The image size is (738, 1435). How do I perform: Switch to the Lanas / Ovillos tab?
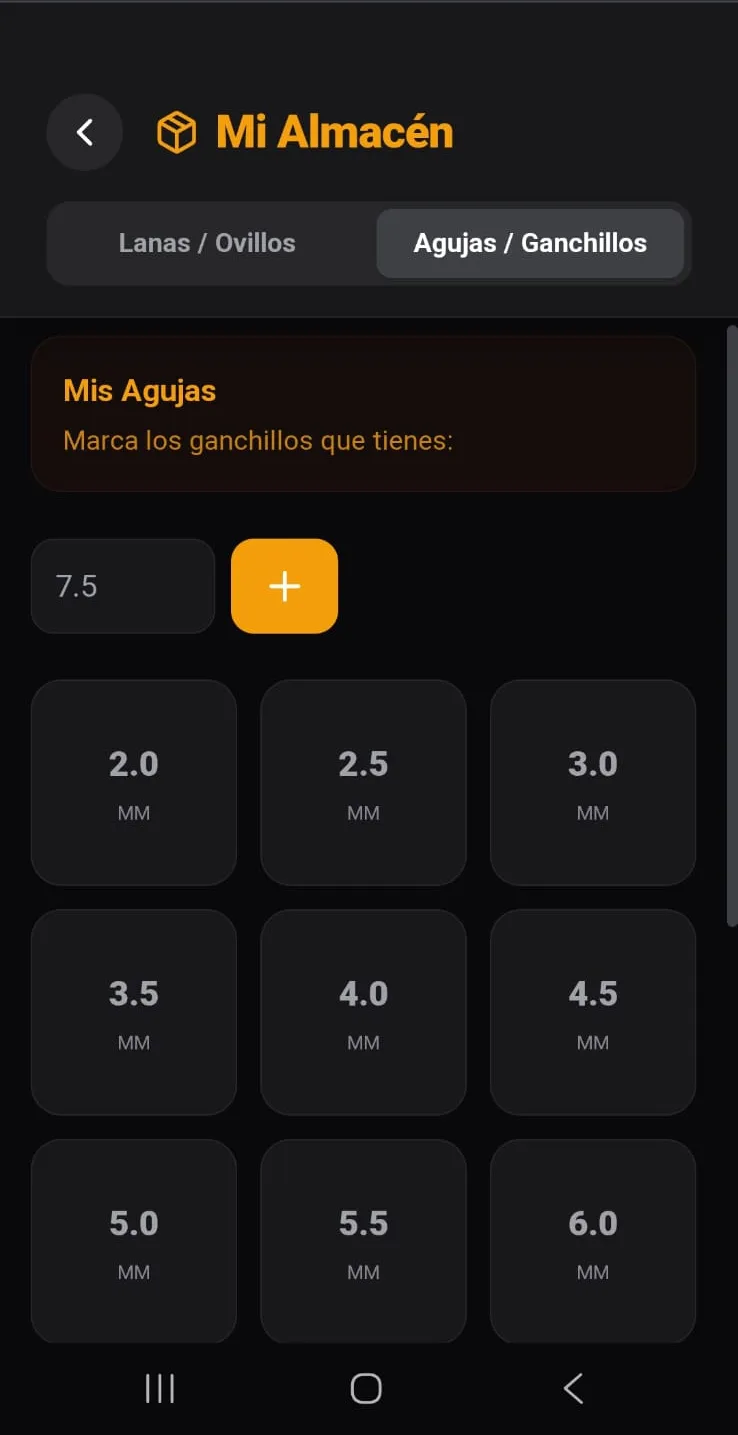[207, 243]
